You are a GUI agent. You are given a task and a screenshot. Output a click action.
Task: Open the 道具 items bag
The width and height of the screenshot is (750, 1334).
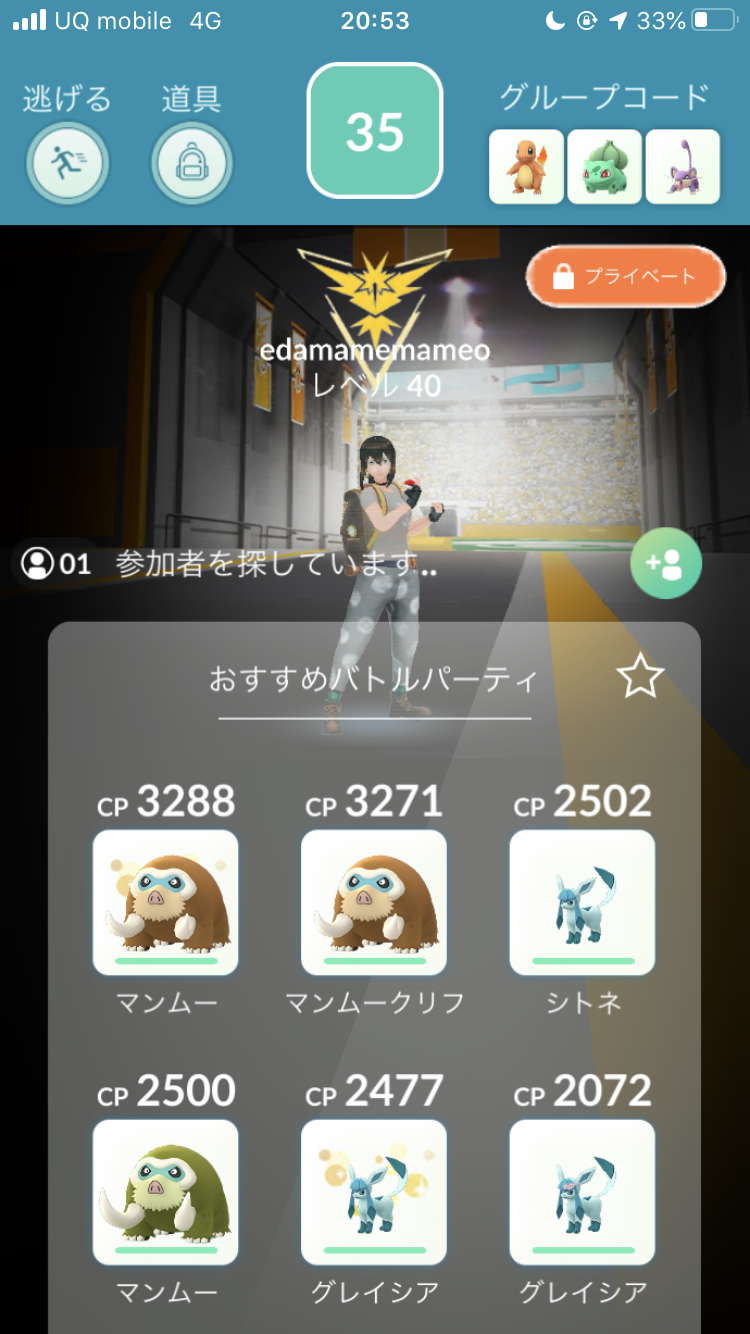click(192, 163)
